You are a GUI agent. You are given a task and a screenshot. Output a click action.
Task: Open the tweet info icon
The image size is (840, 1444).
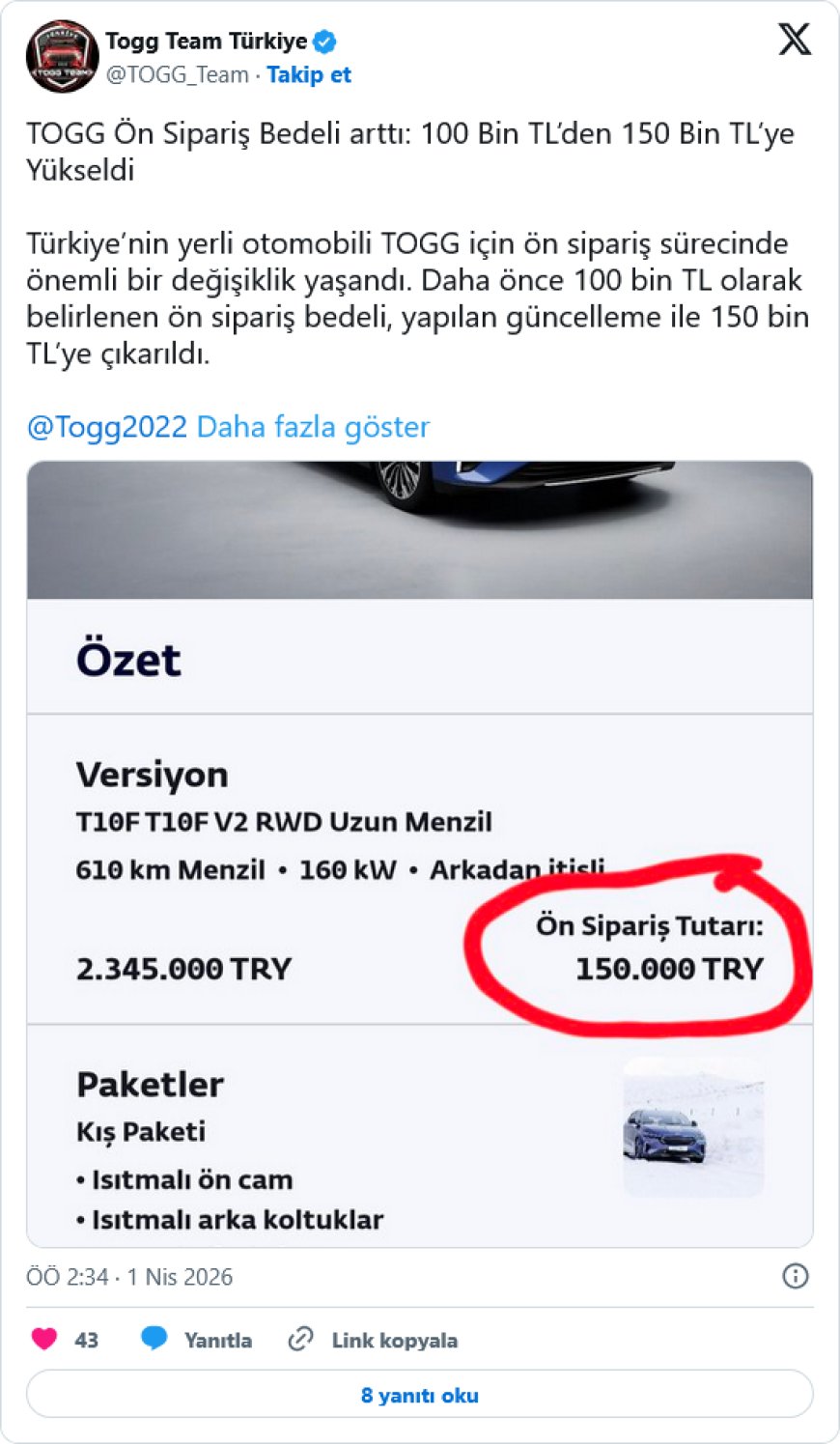(x=795, y=1276)
